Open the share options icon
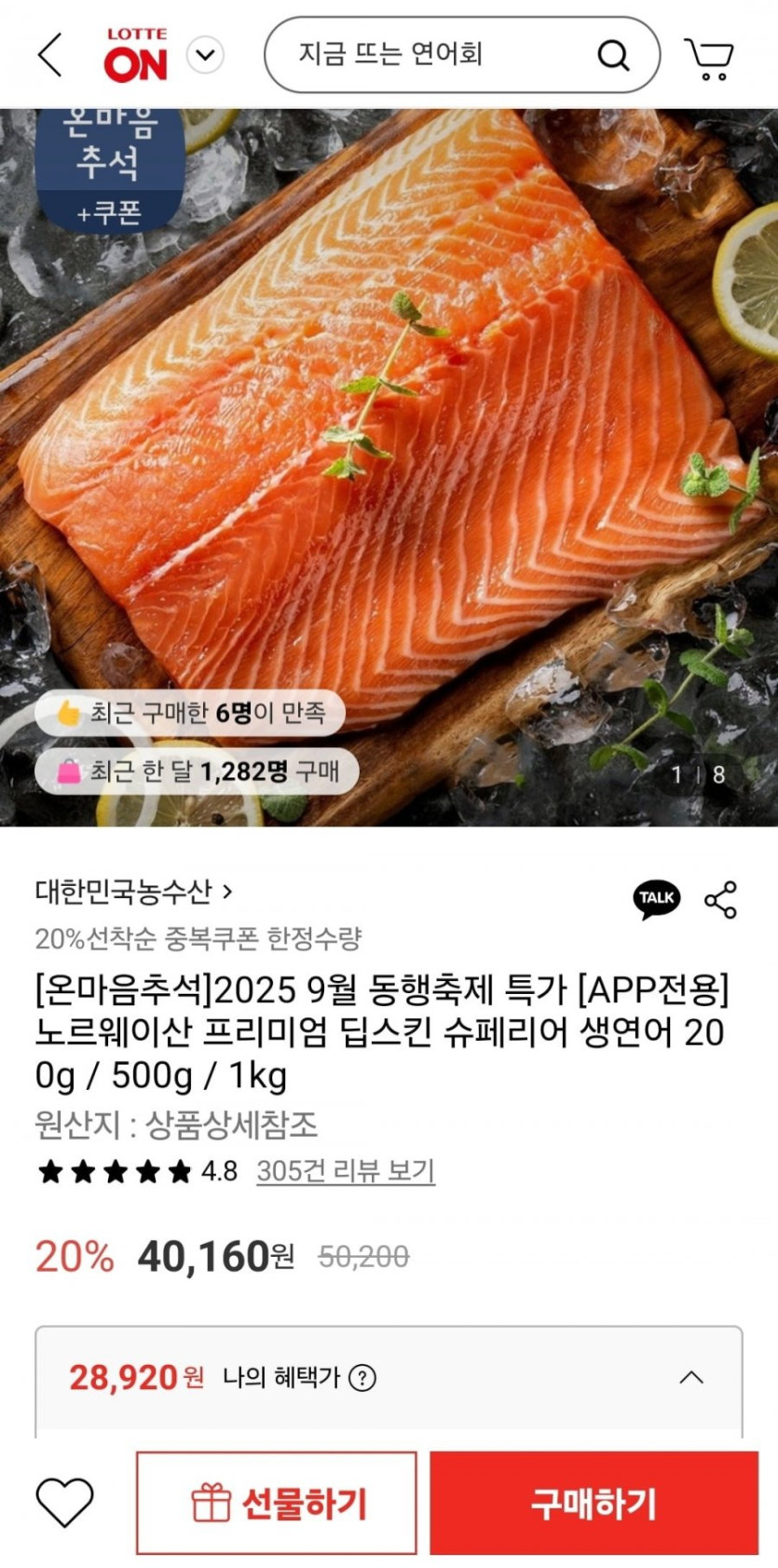Image resolution: width=778 pixels, height=1568 pixels. click(x=719, y=898)
